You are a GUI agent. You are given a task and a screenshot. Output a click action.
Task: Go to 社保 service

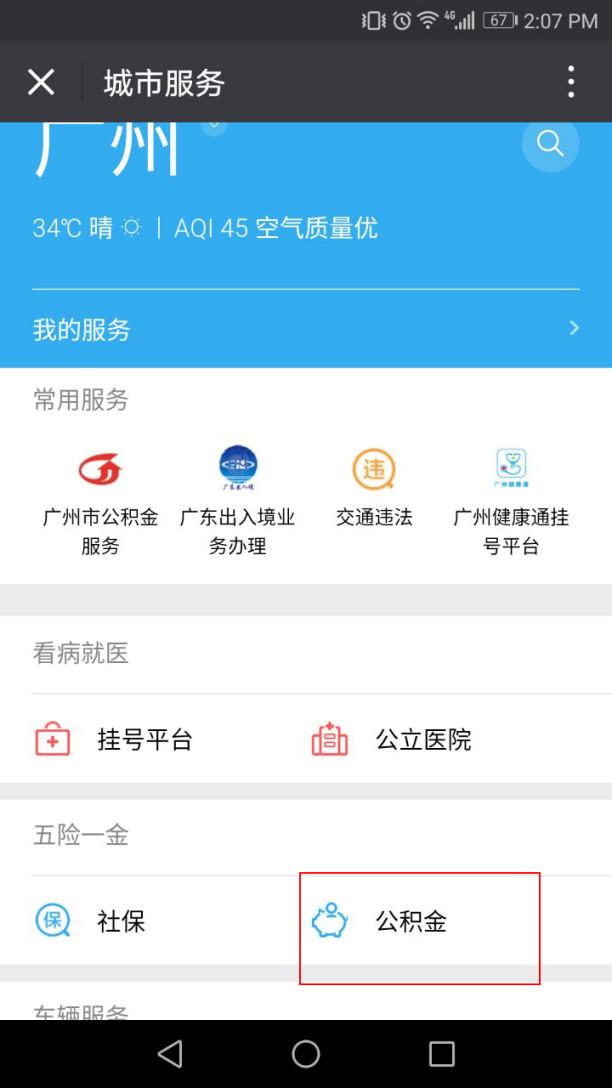(x=92, y=921)
